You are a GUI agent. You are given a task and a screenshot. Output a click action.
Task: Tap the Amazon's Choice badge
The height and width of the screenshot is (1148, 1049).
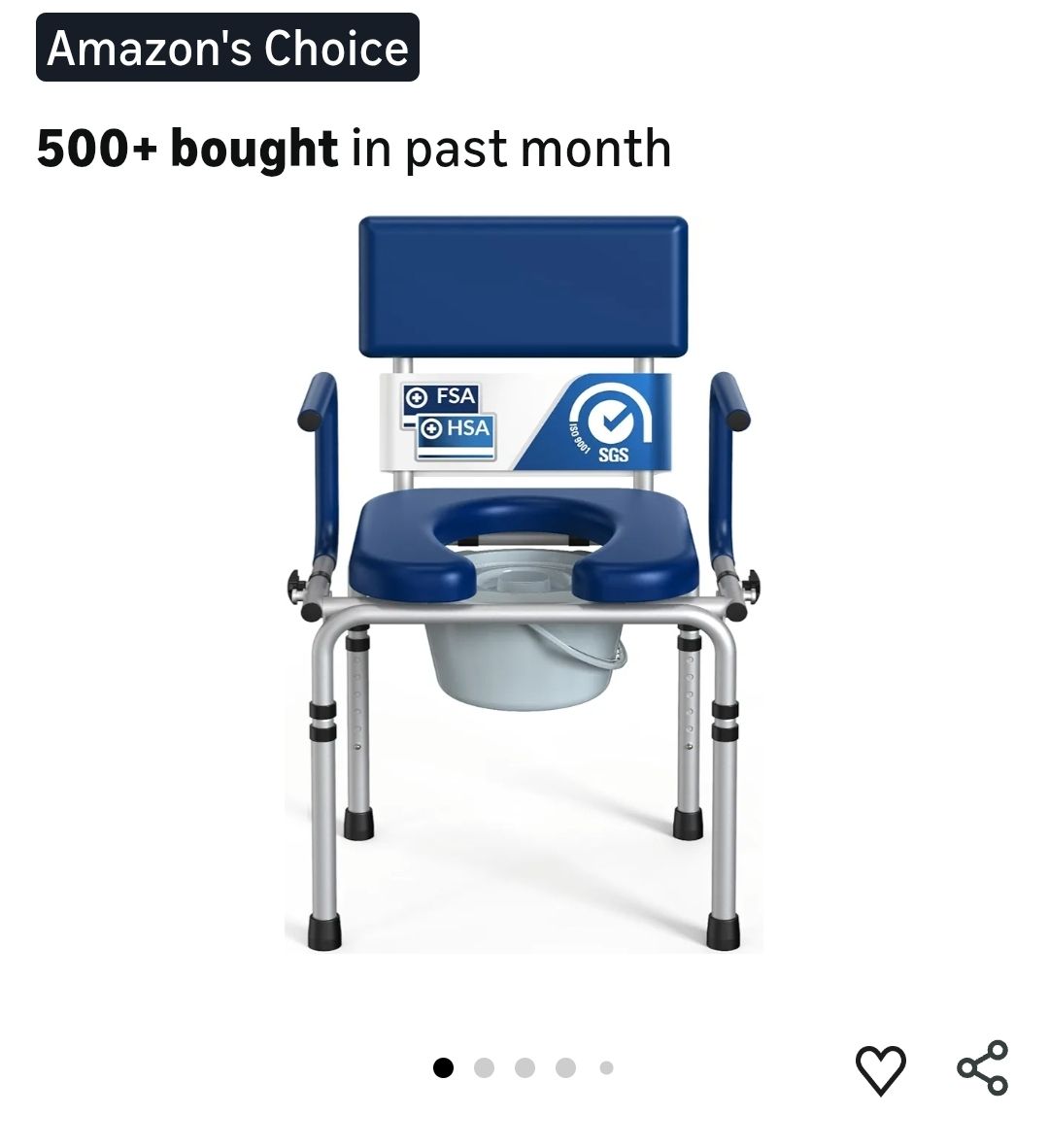[227, 48]
